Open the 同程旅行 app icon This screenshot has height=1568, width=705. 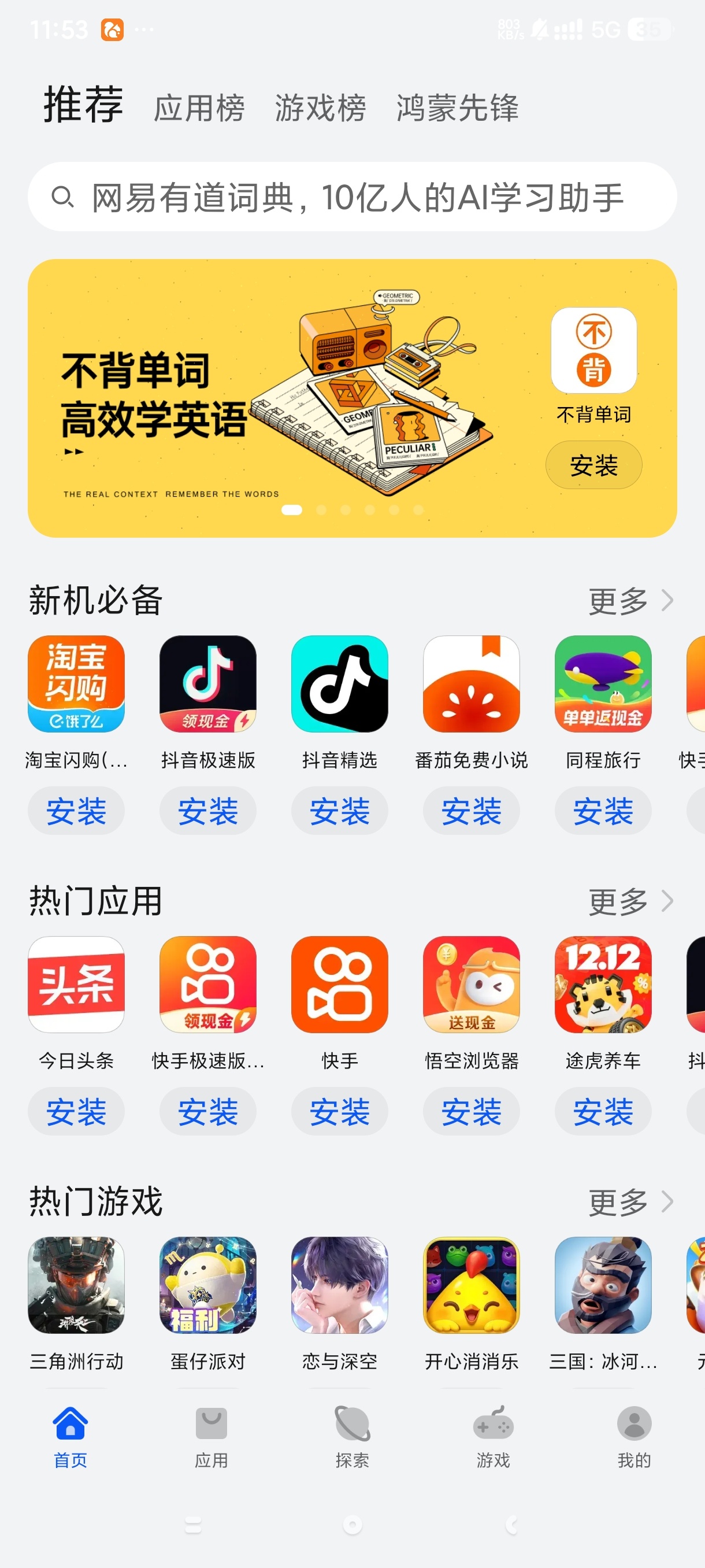pos(602,683)
